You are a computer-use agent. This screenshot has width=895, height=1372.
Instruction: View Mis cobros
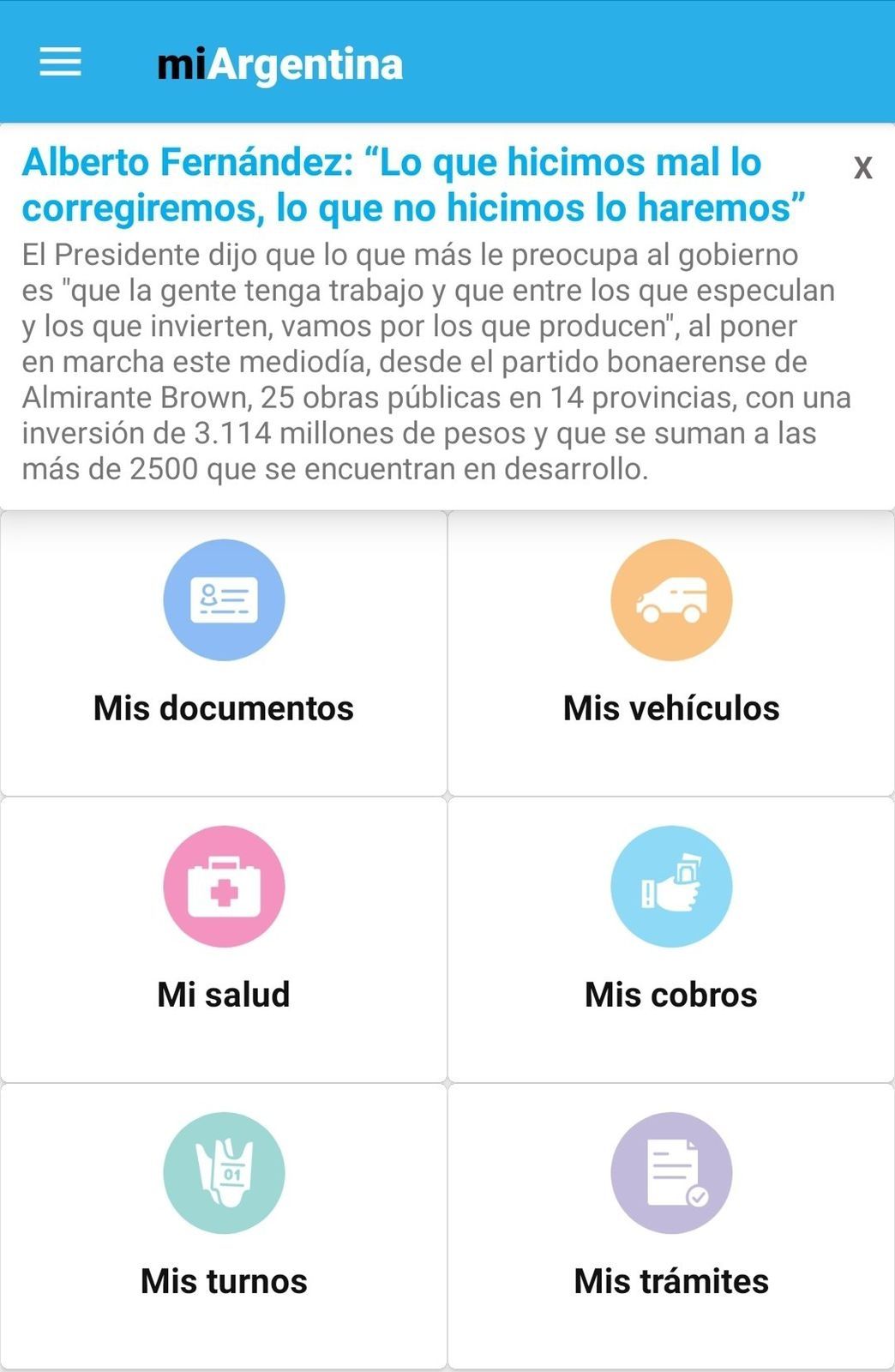pos(671,940)
